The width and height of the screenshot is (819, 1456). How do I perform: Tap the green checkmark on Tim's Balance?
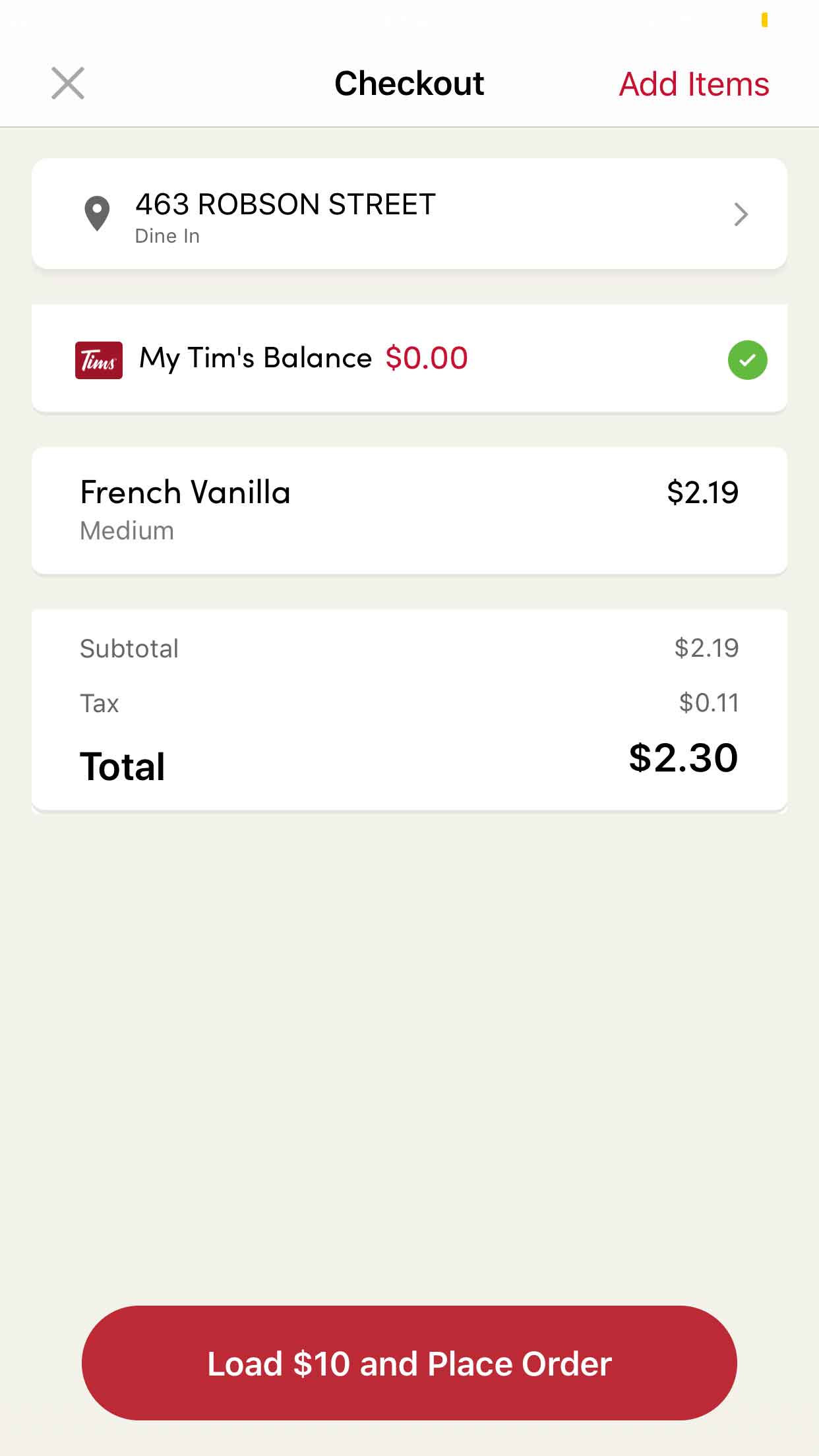748,359
